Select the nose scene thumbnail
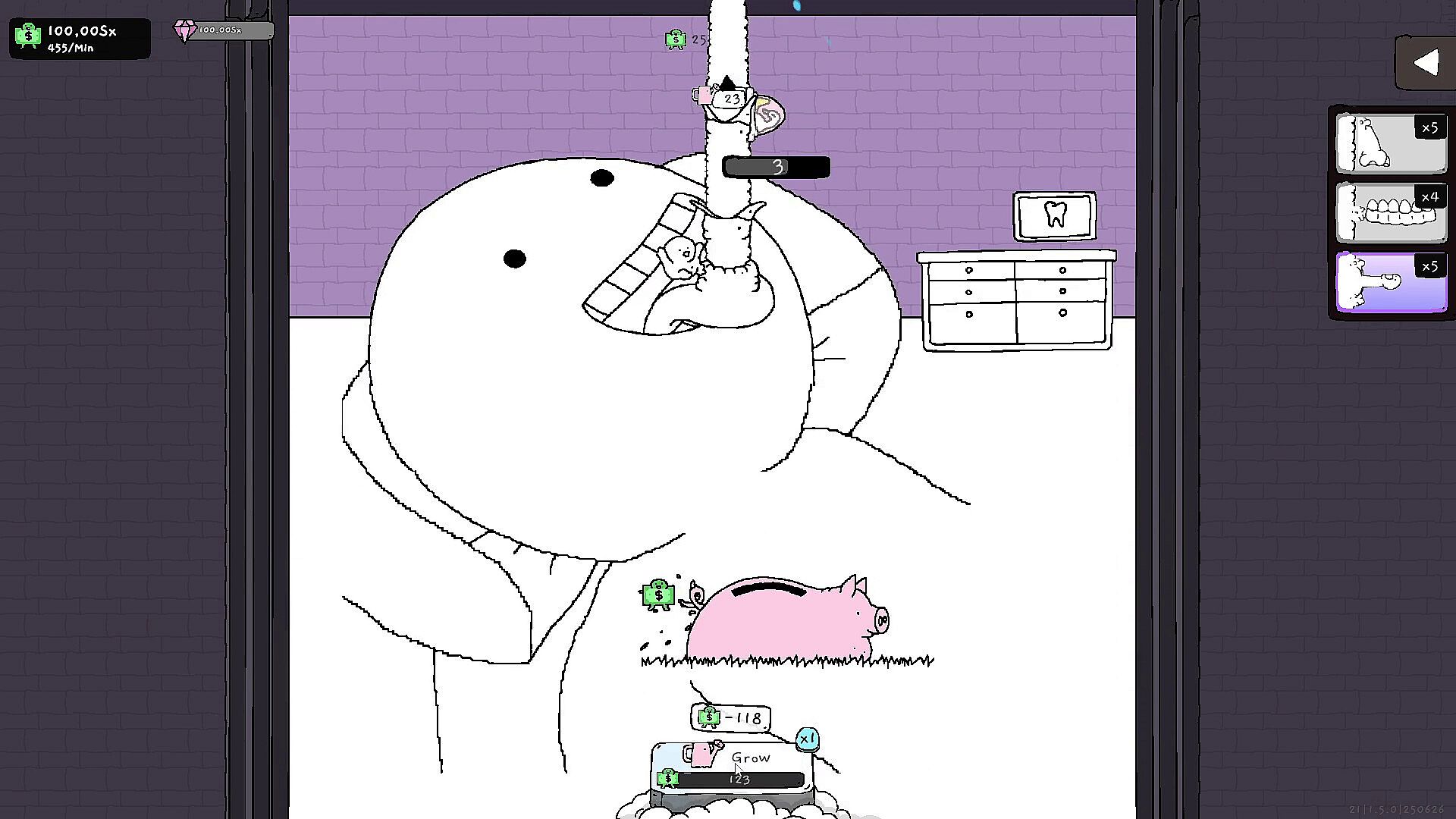 (1391, 143)
